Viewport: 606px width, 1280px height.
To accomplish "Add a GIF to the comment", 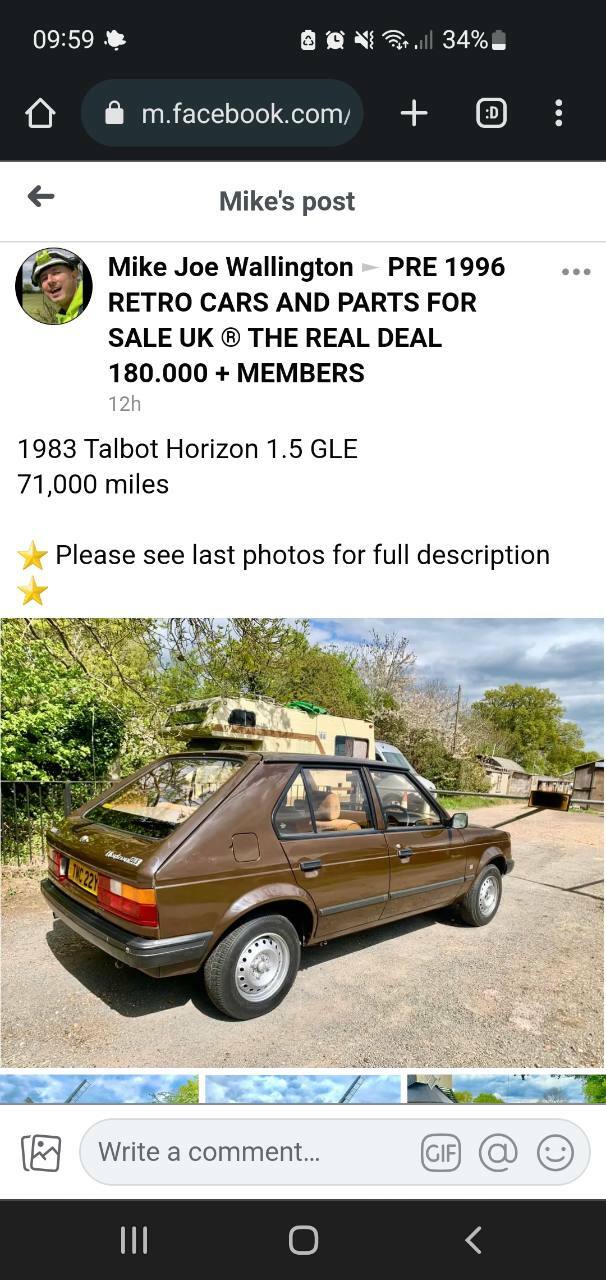I will click(x=441, y=1153).
